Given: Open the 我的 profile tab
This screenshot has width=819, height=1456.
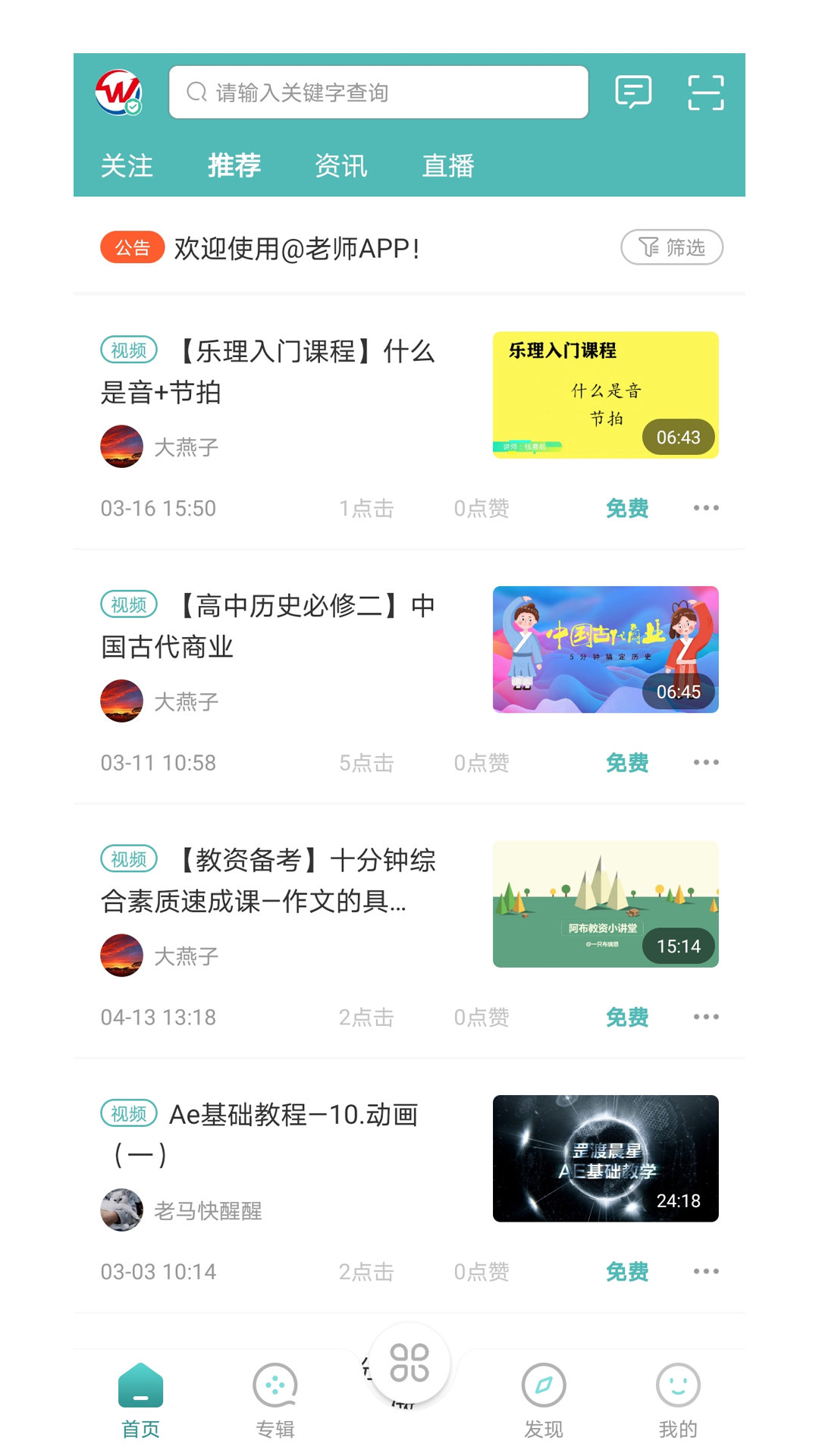Looking at the screenshot, I should [678, 1400].
